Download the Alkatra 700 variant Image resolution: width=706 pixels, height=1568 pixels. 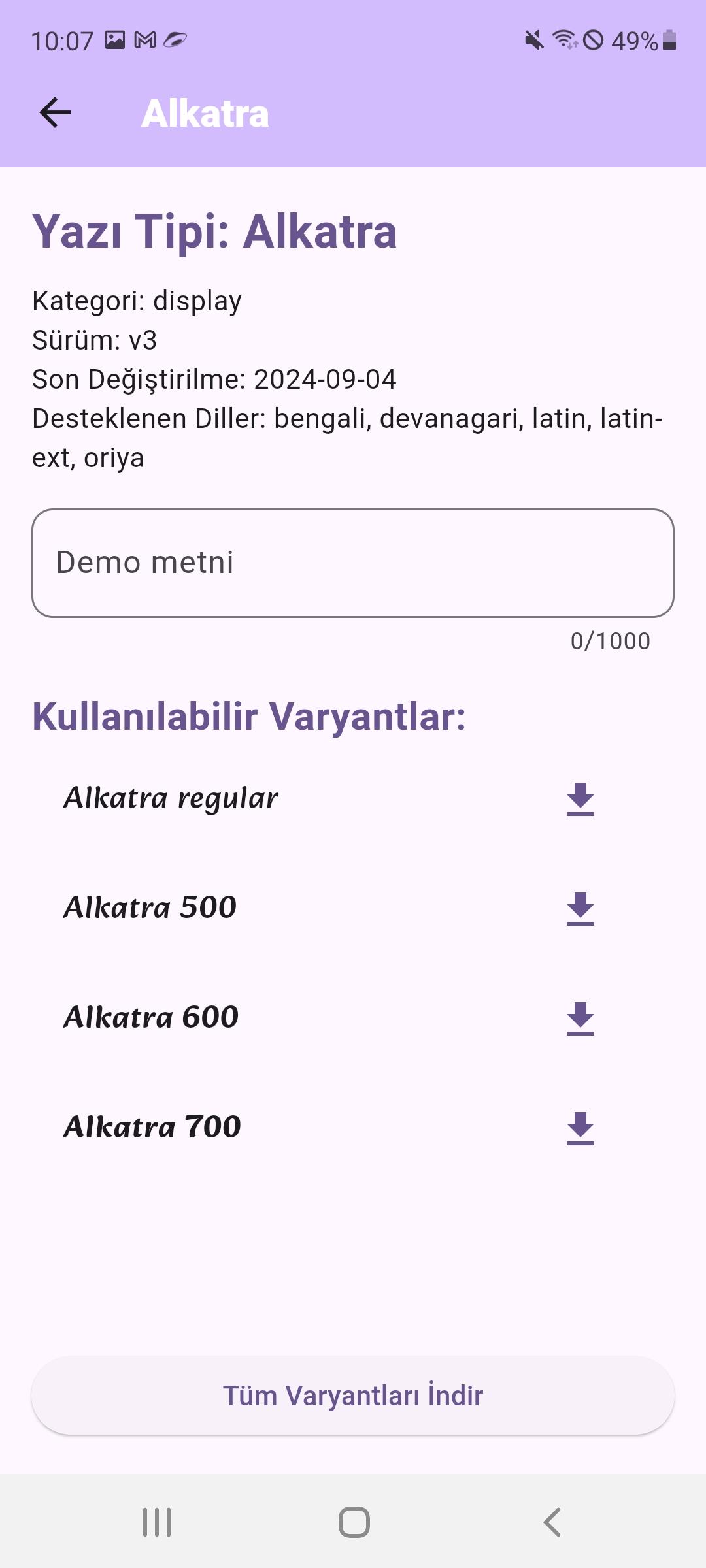coord(580,1128)
